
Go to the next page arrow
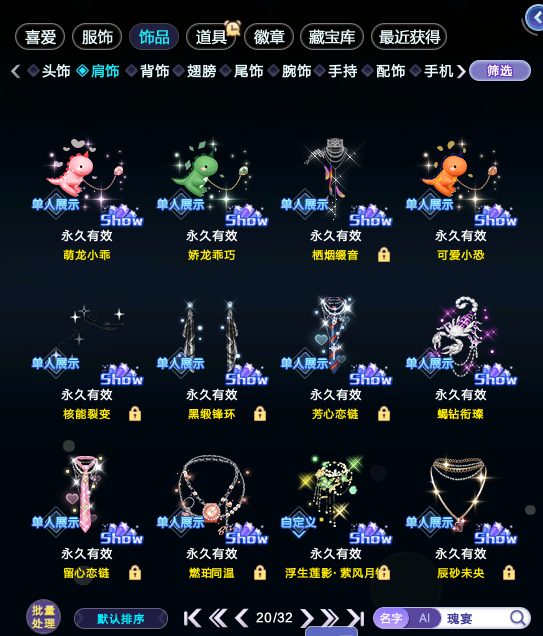coord(307,618)
